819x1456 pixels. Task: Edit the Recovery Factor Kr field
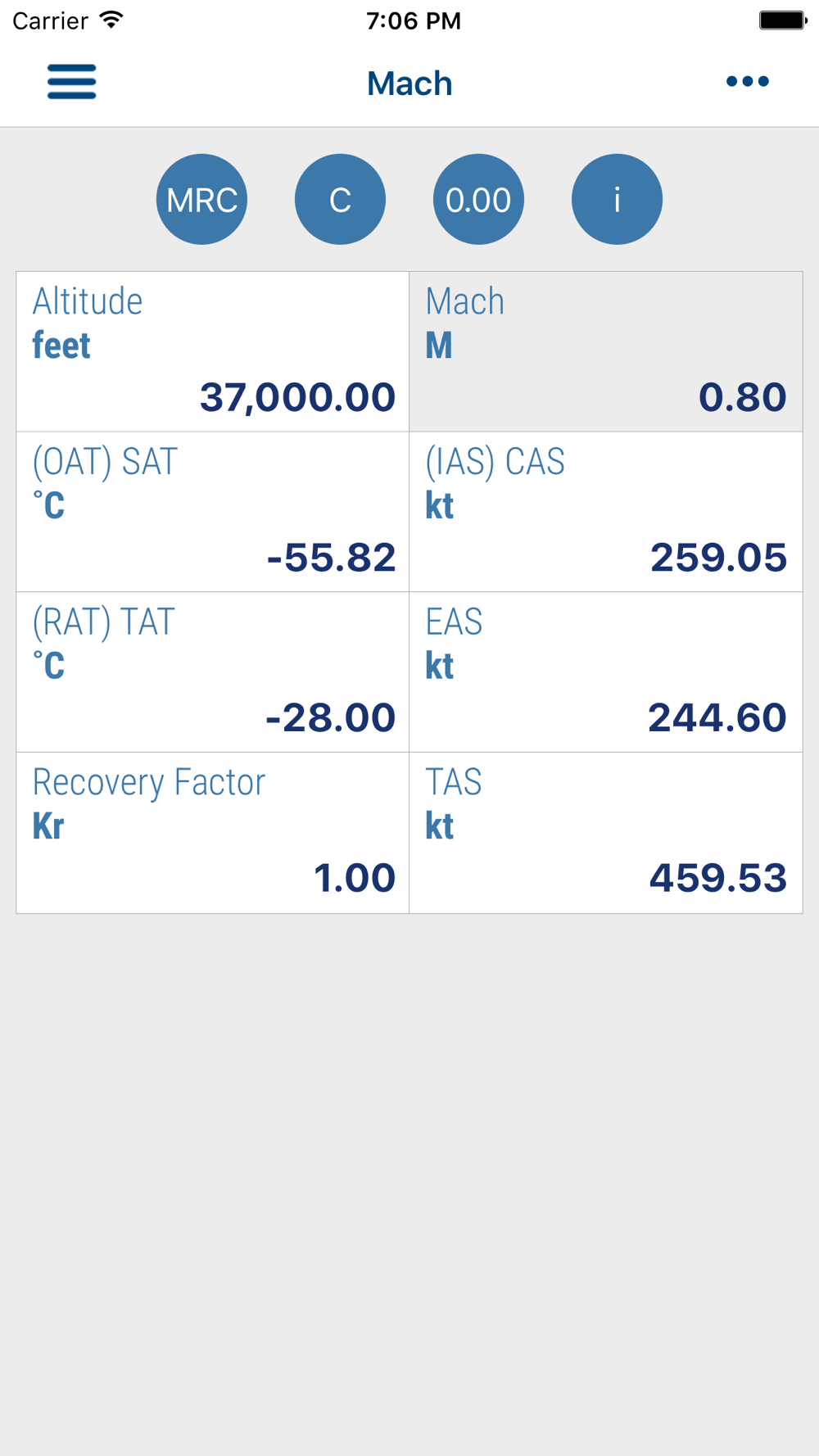(x=213, y=833)
